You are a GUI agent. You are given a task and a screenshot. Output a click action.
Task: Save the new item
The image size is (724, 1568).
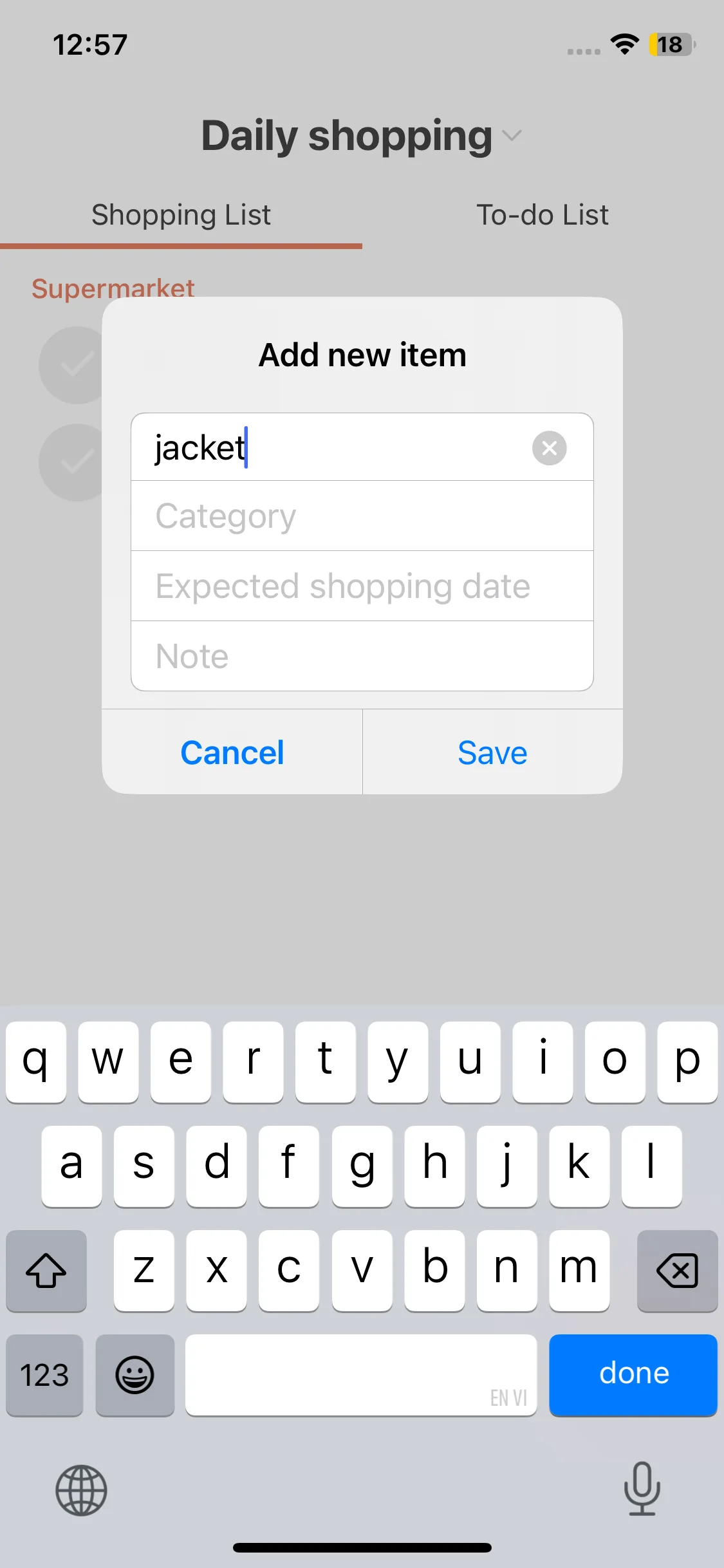click(492, 752)
